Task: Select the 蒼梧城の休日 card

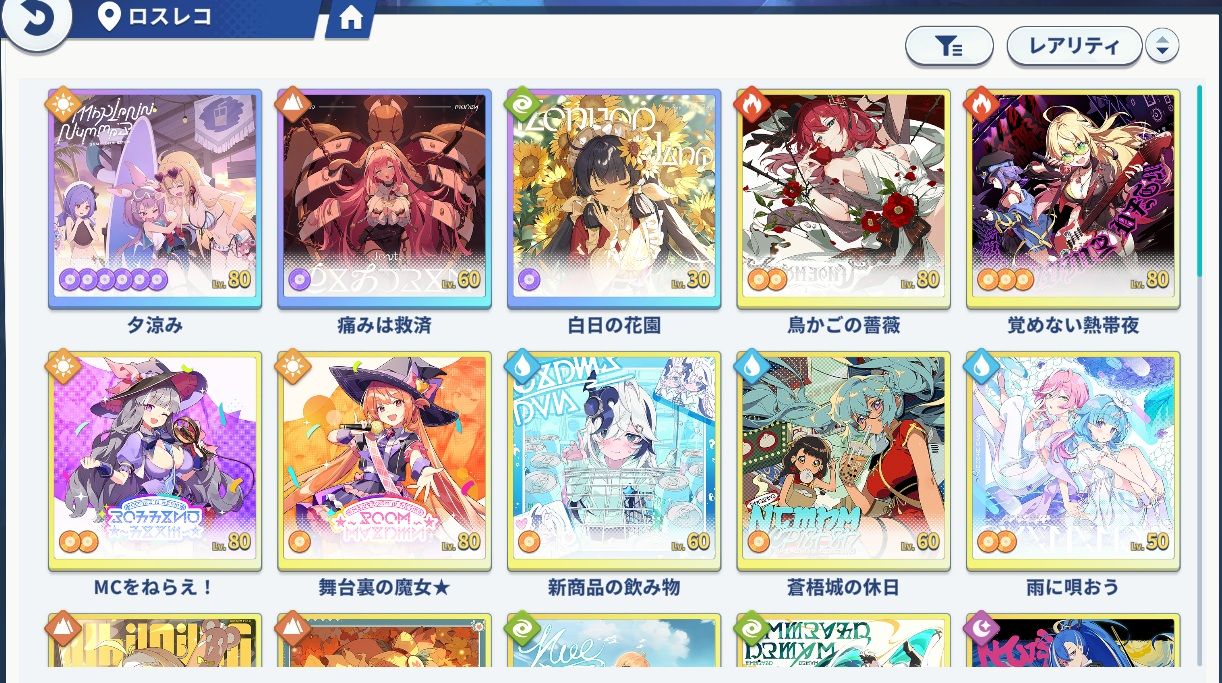Action: (x=844, y=460)
